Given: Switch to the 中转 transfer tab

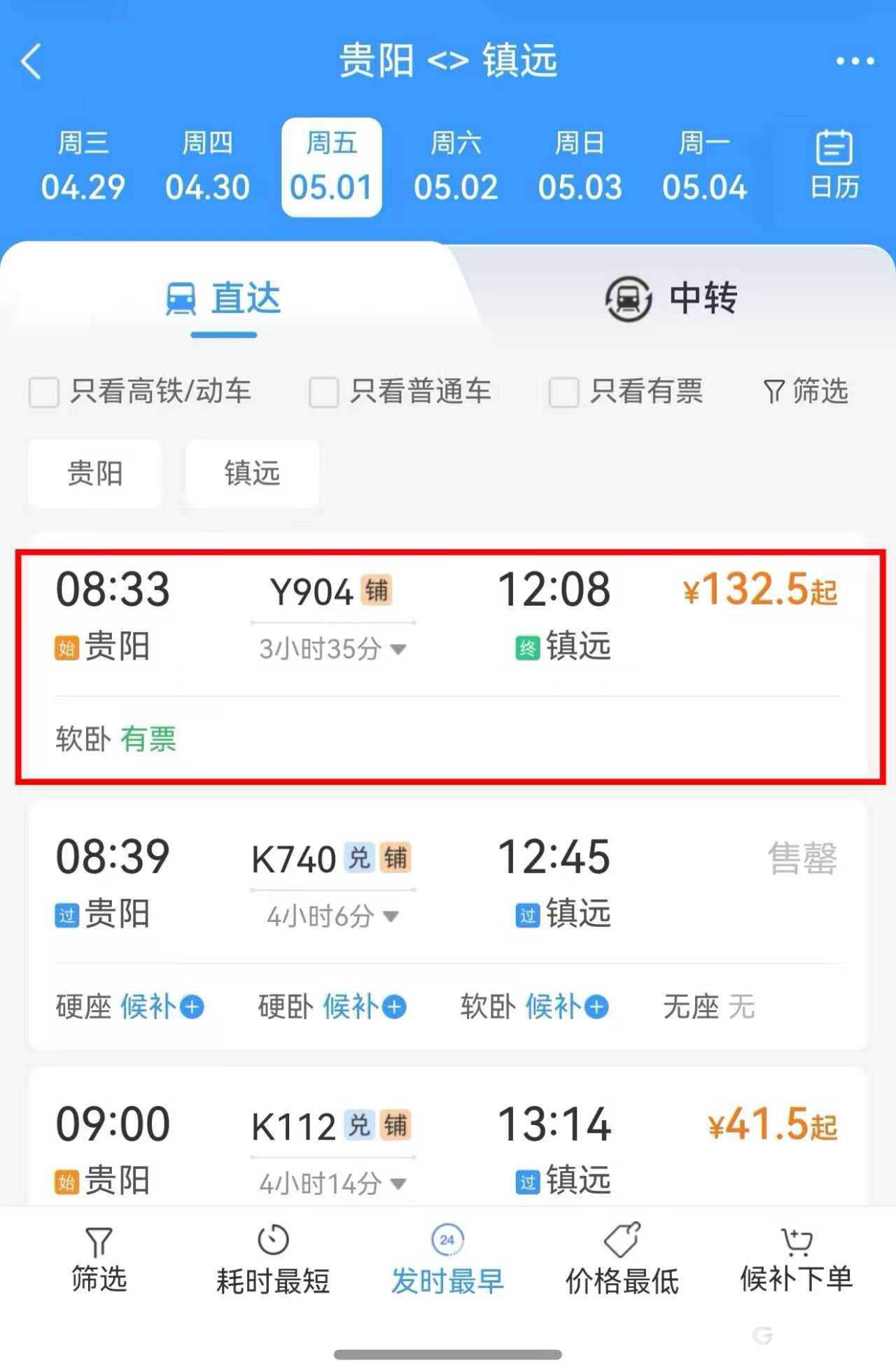Looking at the screenshot, I should point(671,299).
